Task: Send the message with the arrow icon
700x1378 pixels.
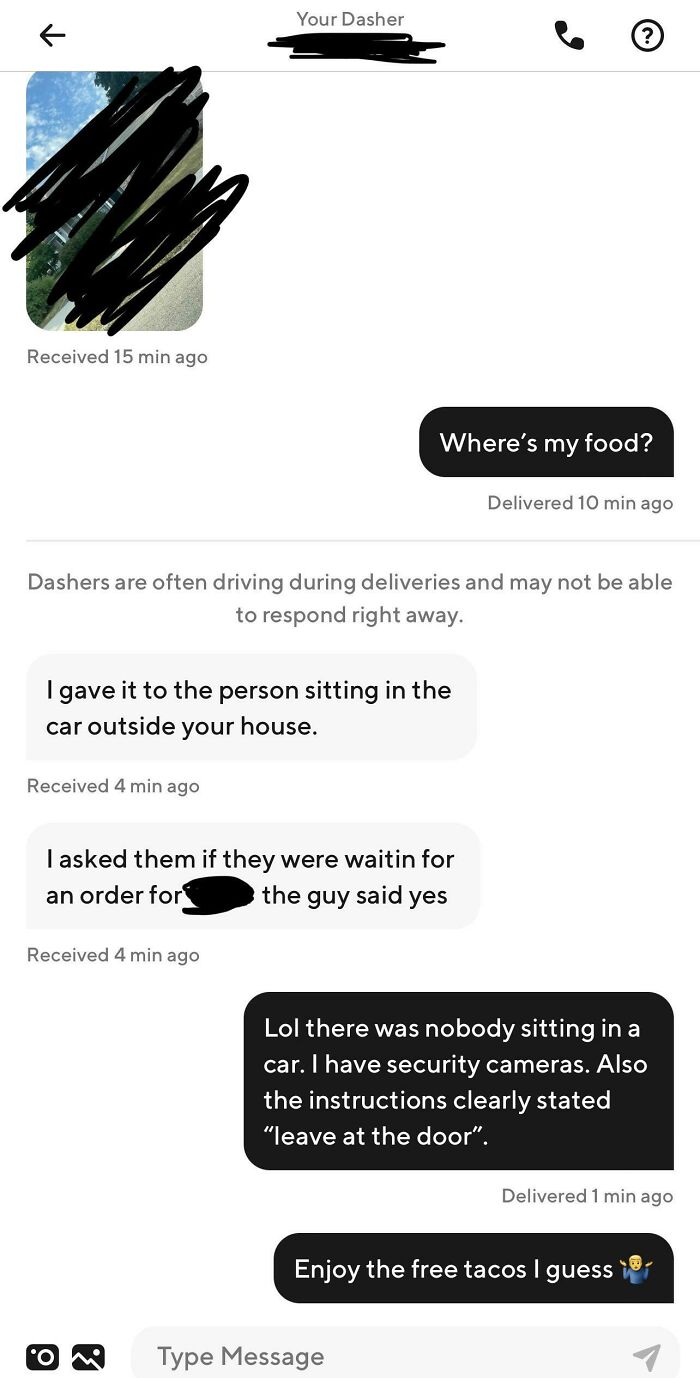Action: 647,1356
